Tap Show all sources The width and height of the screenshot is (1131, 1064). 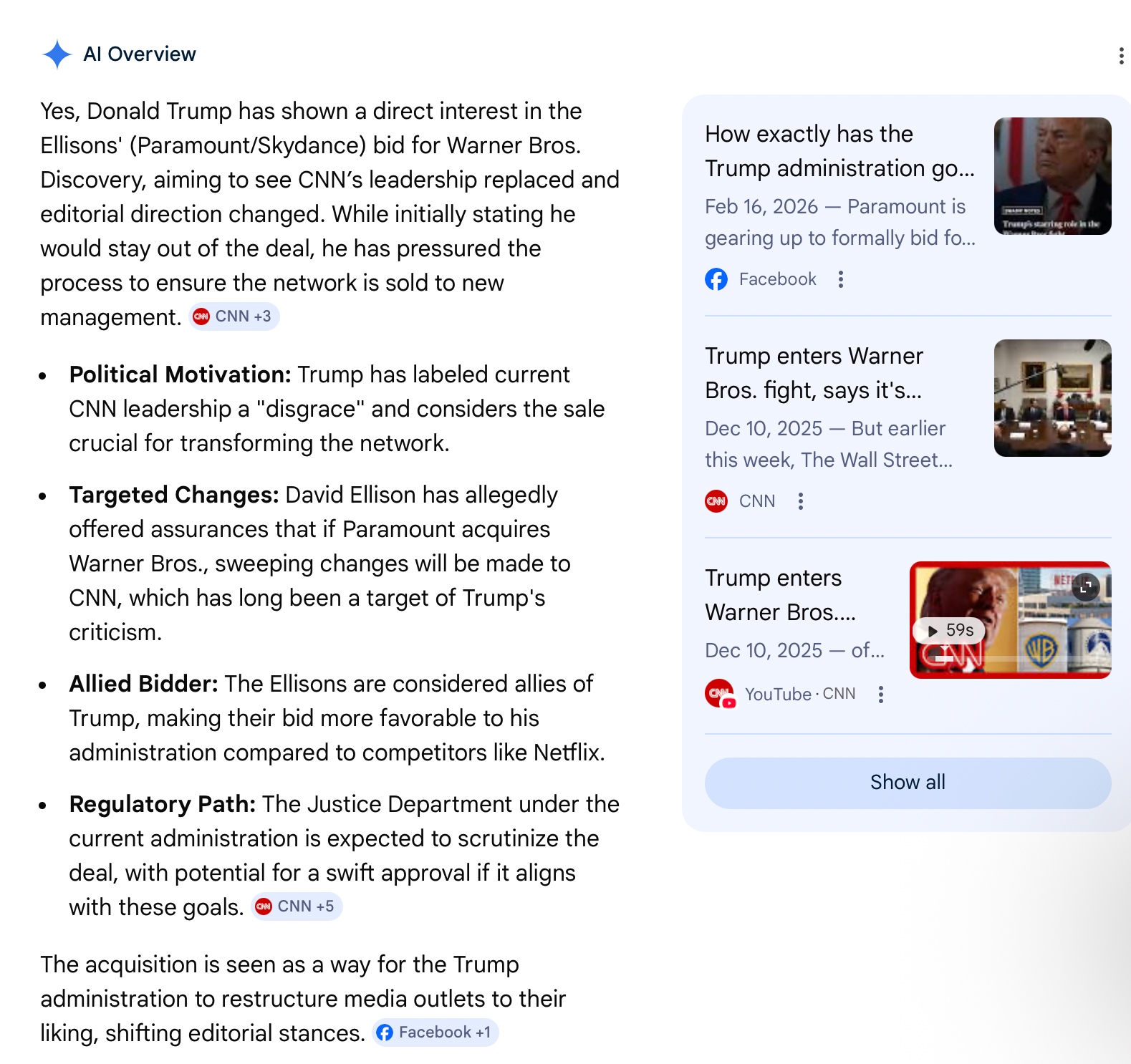[x=908, y=783]
